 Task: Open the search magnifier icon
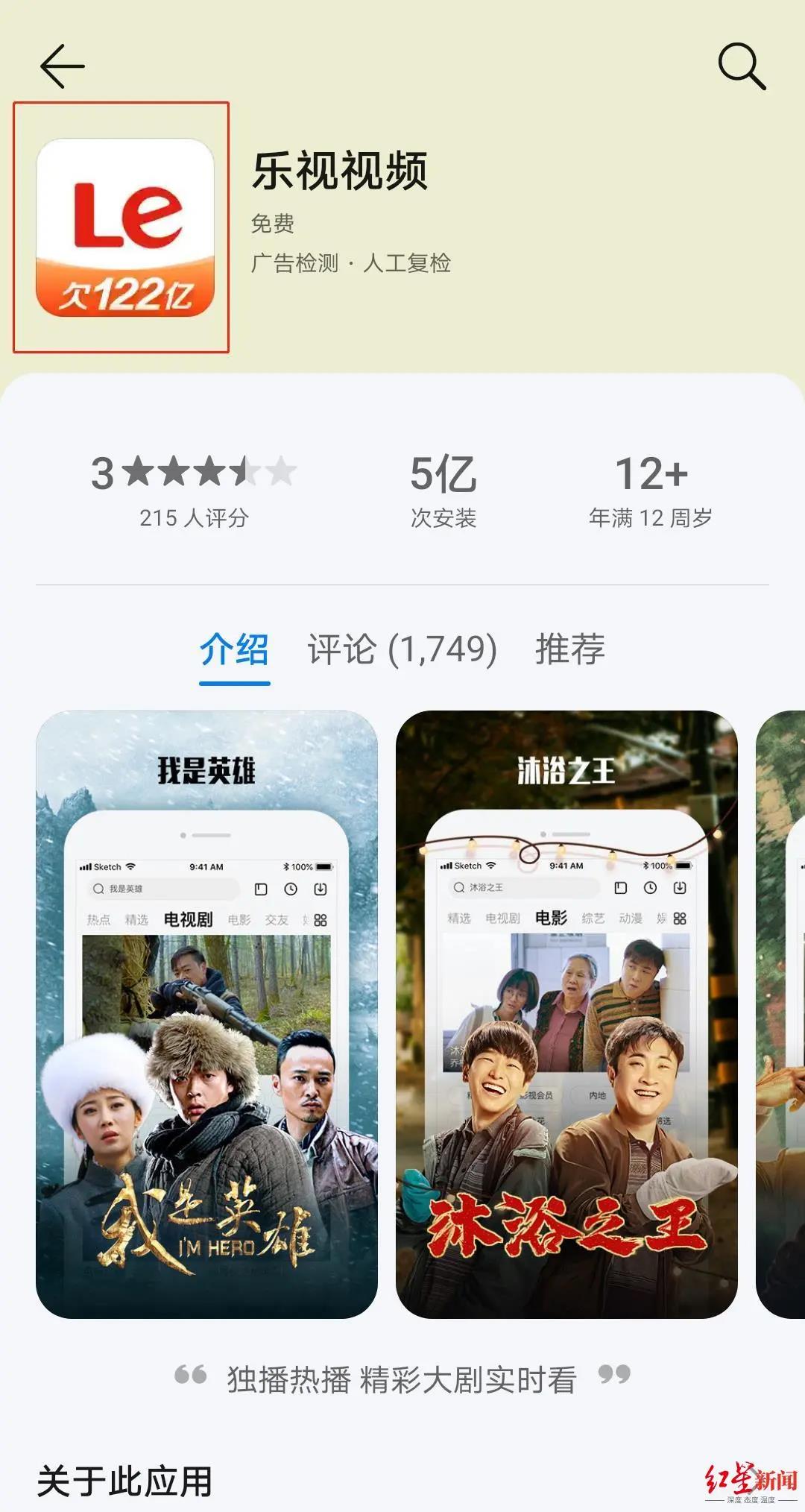(742, 66)
